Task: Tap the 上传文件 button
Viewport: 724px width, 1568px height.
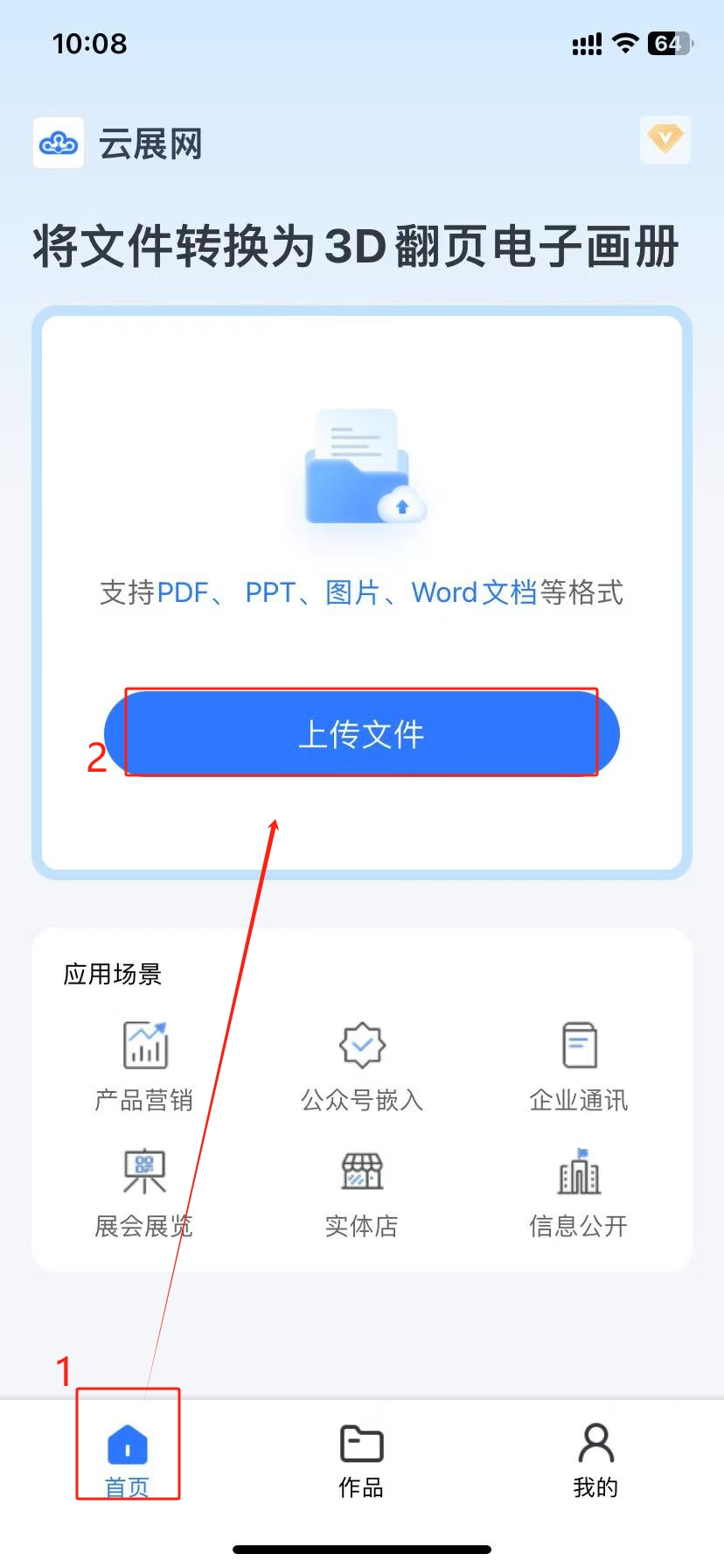Action: pos(361,733)
